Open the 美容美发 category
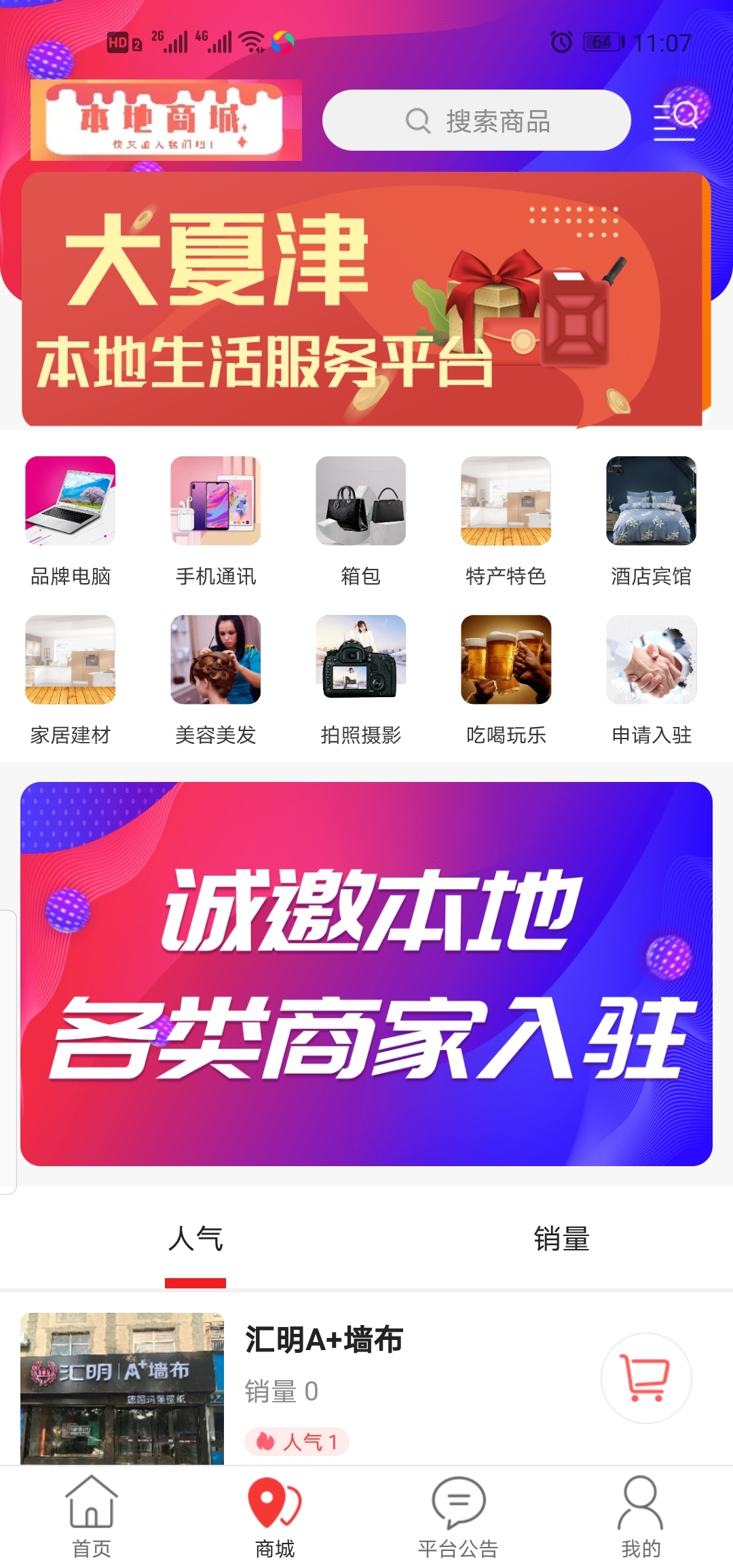The height and width of the screenshot is (1568, 733). (x=216, y=678)
